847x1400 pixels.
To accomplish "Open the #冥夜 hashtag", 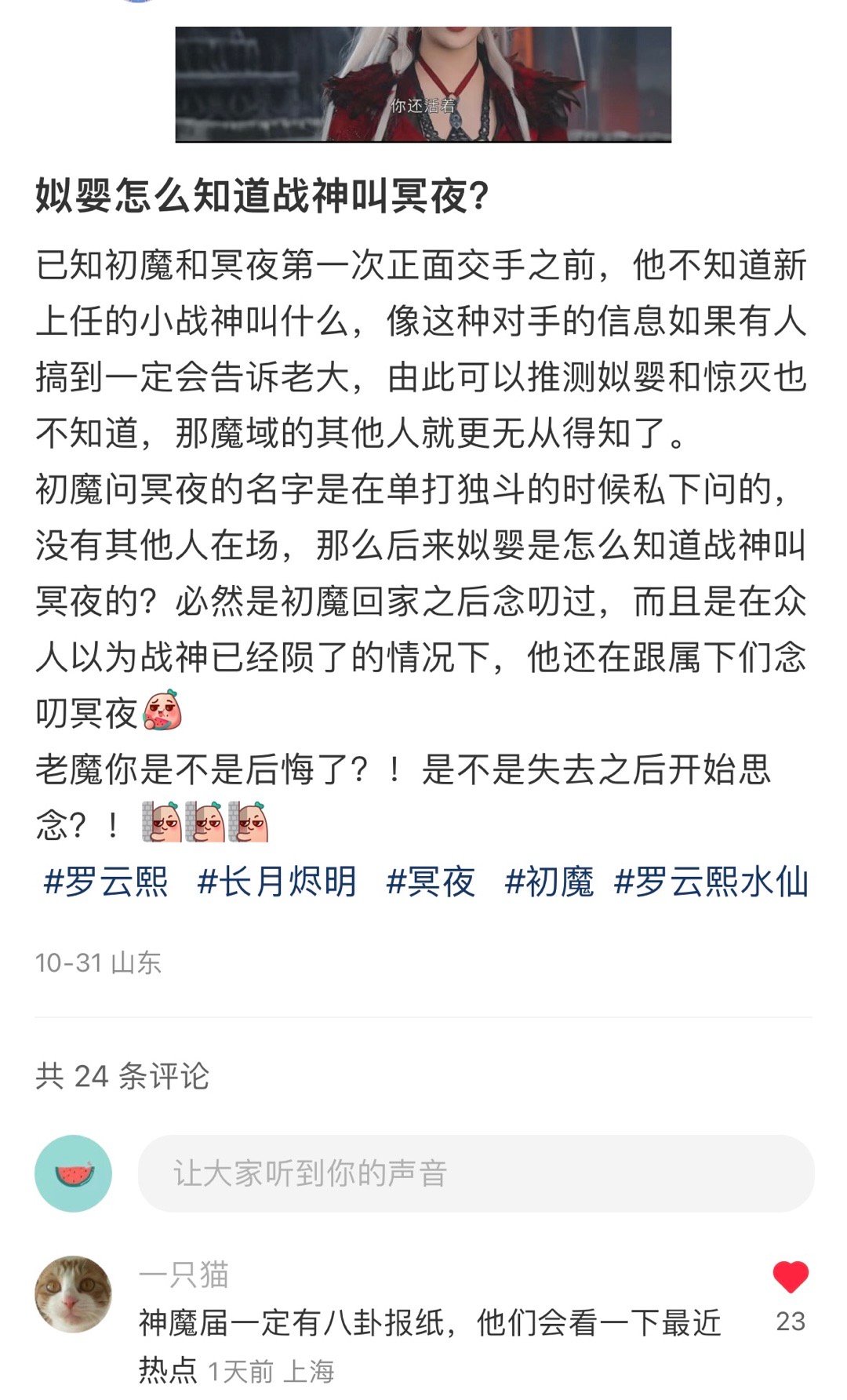I will click(431, 882).
